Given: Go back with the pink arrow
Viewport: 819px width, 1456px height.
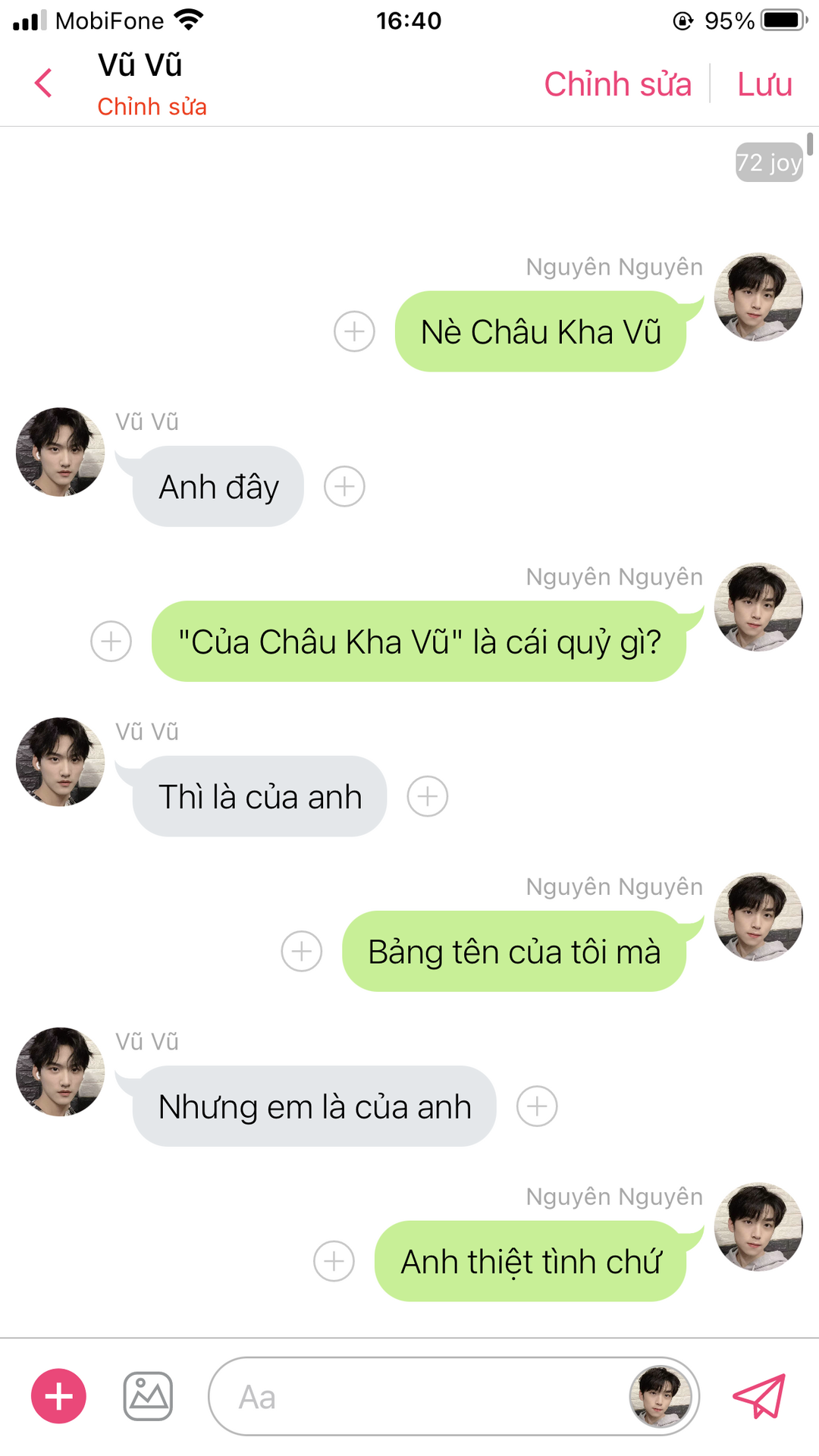Looking at the screenshot, I should coord(43,83).
